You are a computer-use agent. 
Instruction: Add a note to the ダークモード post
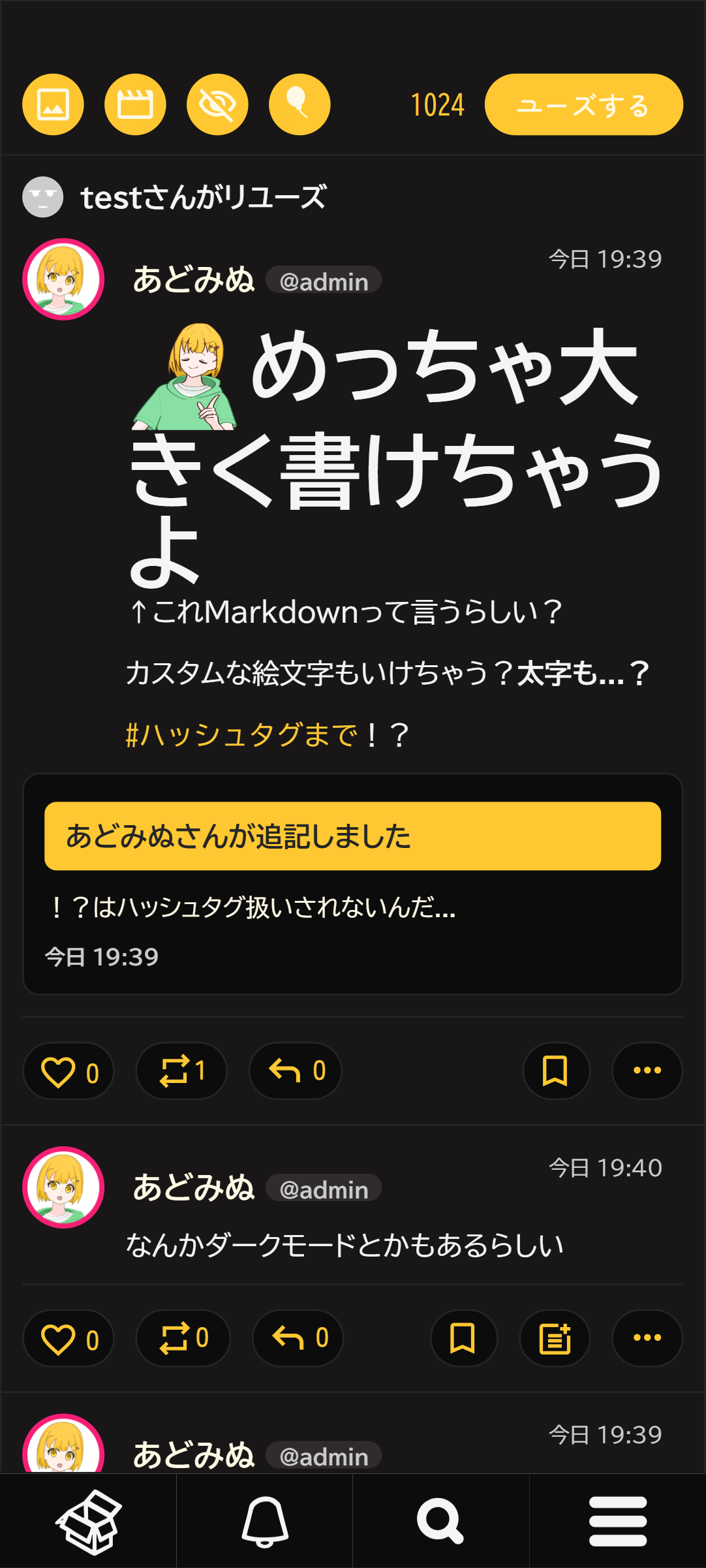pos(555,1338)
